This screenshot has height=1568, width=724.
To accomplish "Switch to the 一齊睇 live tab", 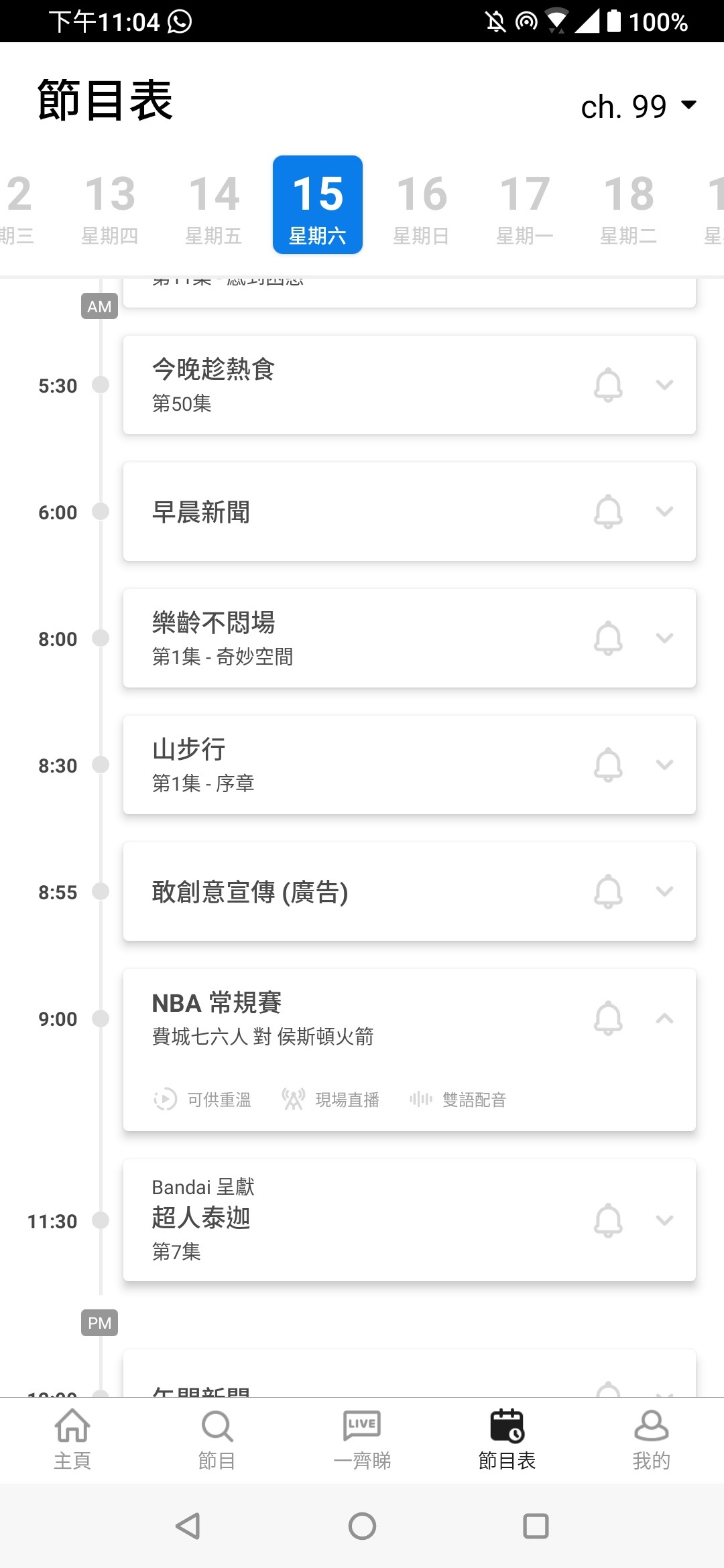I will click(362, 1439).
